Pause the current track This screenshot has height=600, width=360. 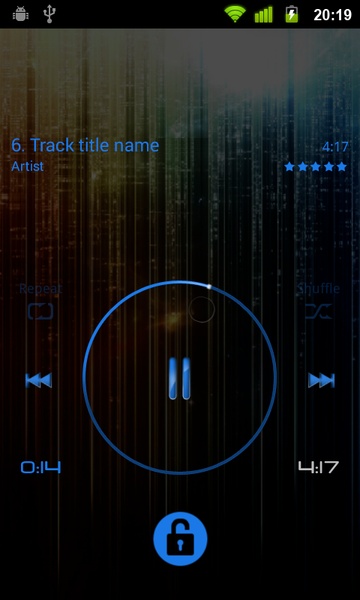pyautogui.click(x=179, y=378)
